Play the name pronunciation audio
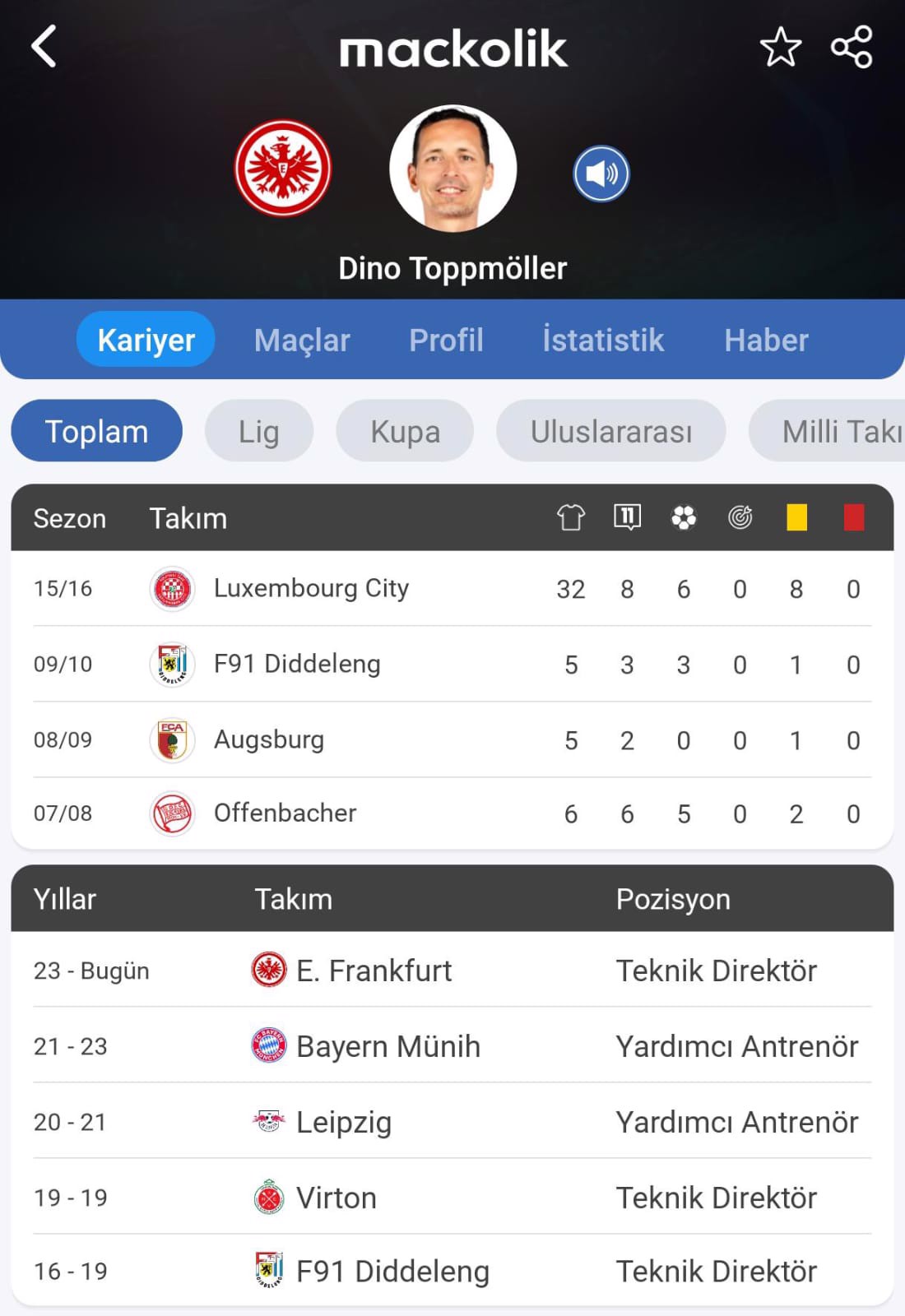 point(601,174)
